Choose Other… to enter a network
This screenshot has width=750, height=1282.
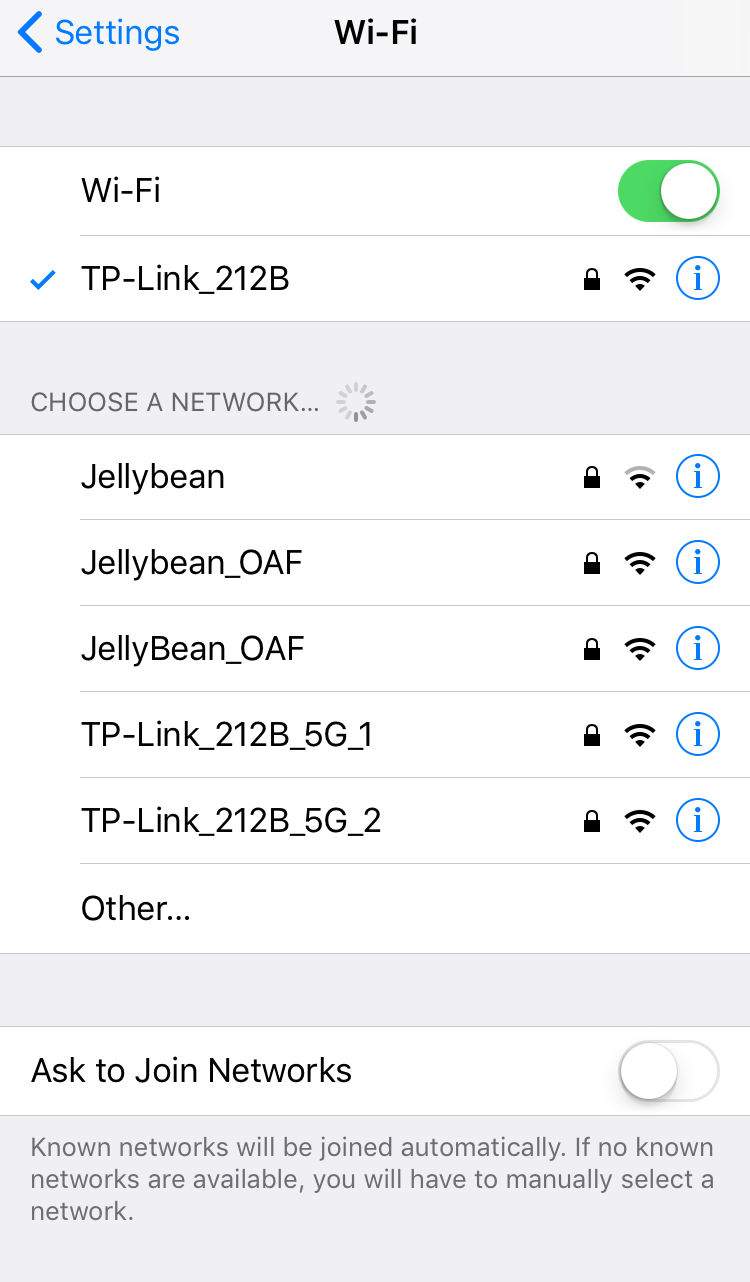click(x=375, y=909)
